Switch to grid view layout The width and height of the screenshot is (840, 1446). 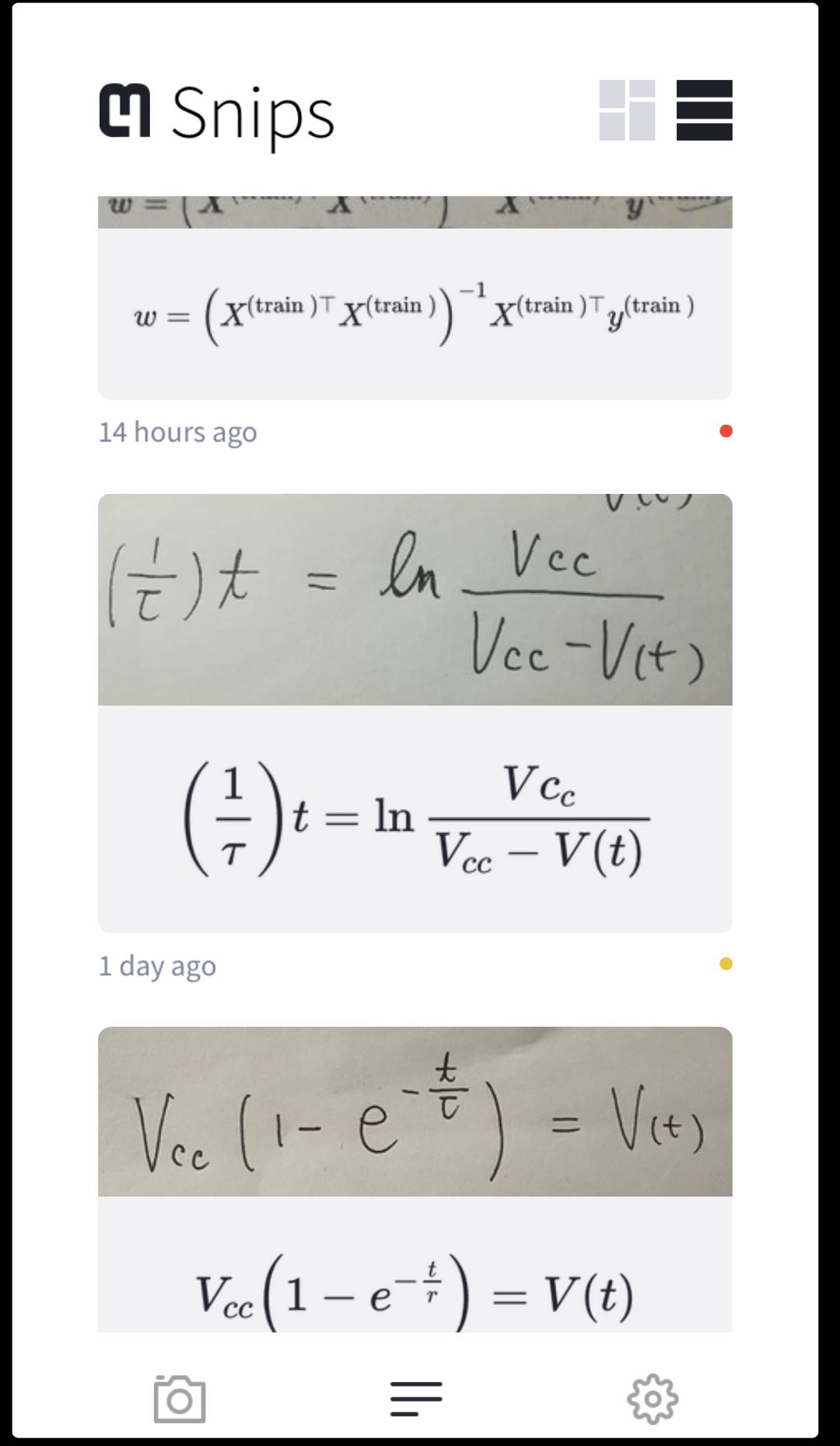[x=627, y=110]
